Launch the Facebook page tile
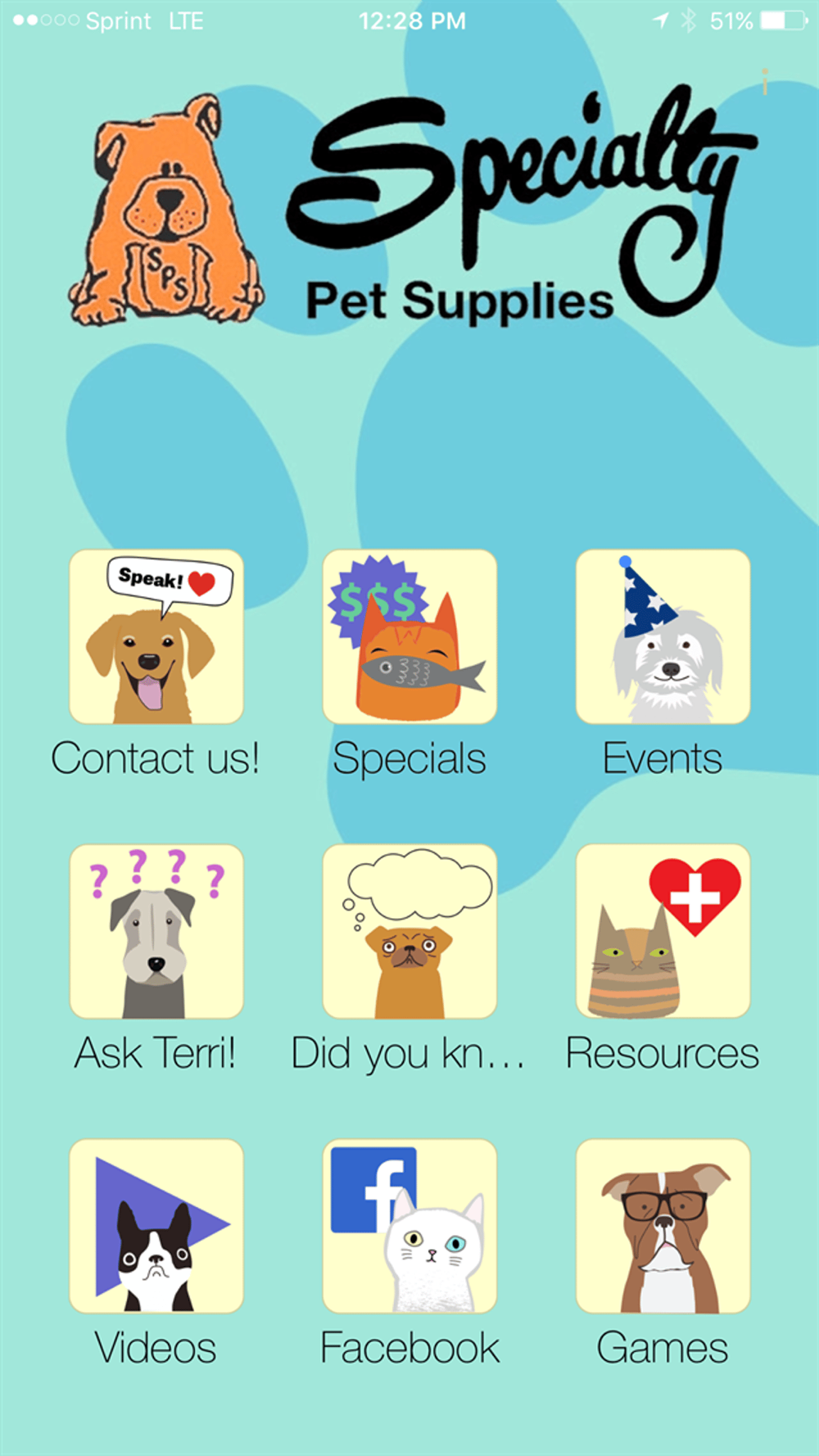Viewport: 819px width, 1456px height. pos(409,1227)
